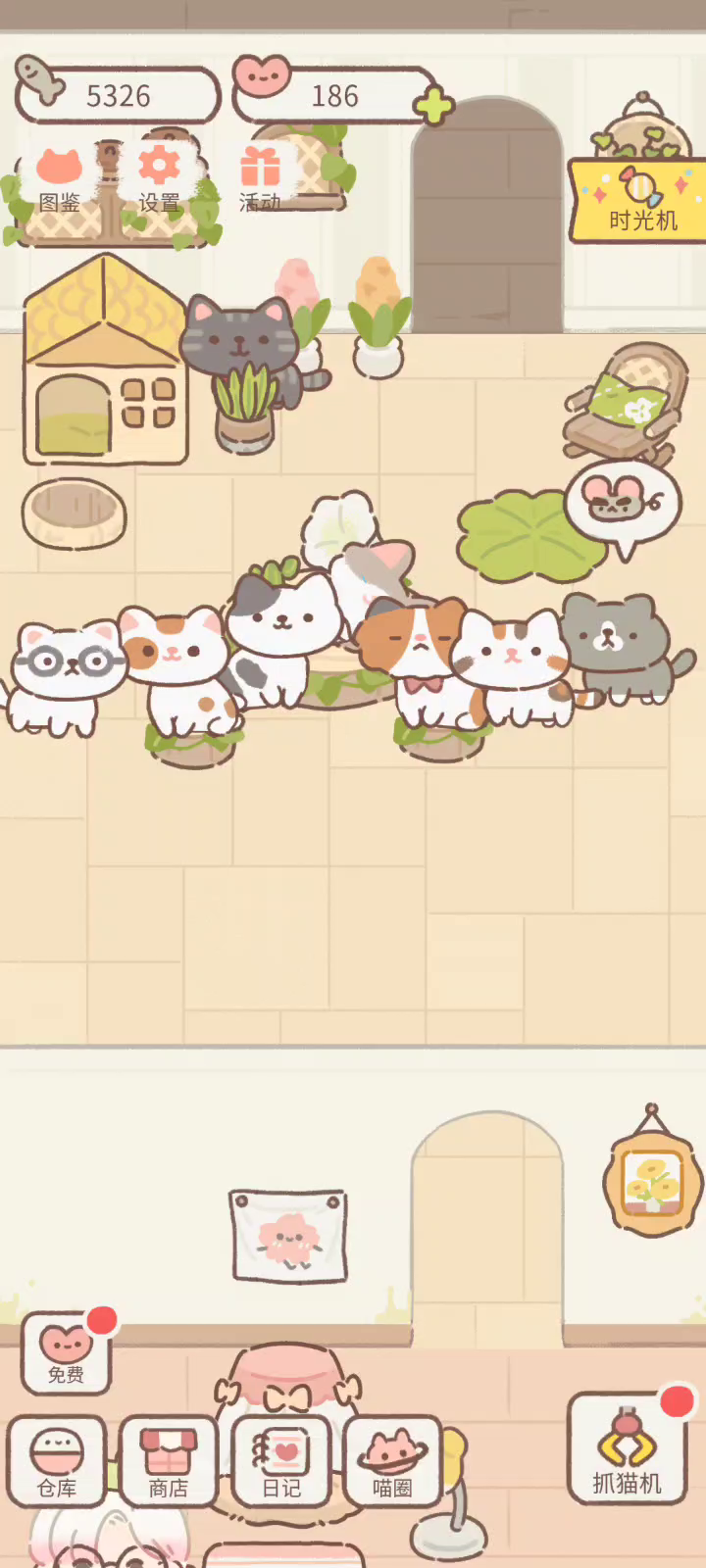
Task: Add more hearts with the plus icon
Action: pyautogui.click(x=434, y=106)
